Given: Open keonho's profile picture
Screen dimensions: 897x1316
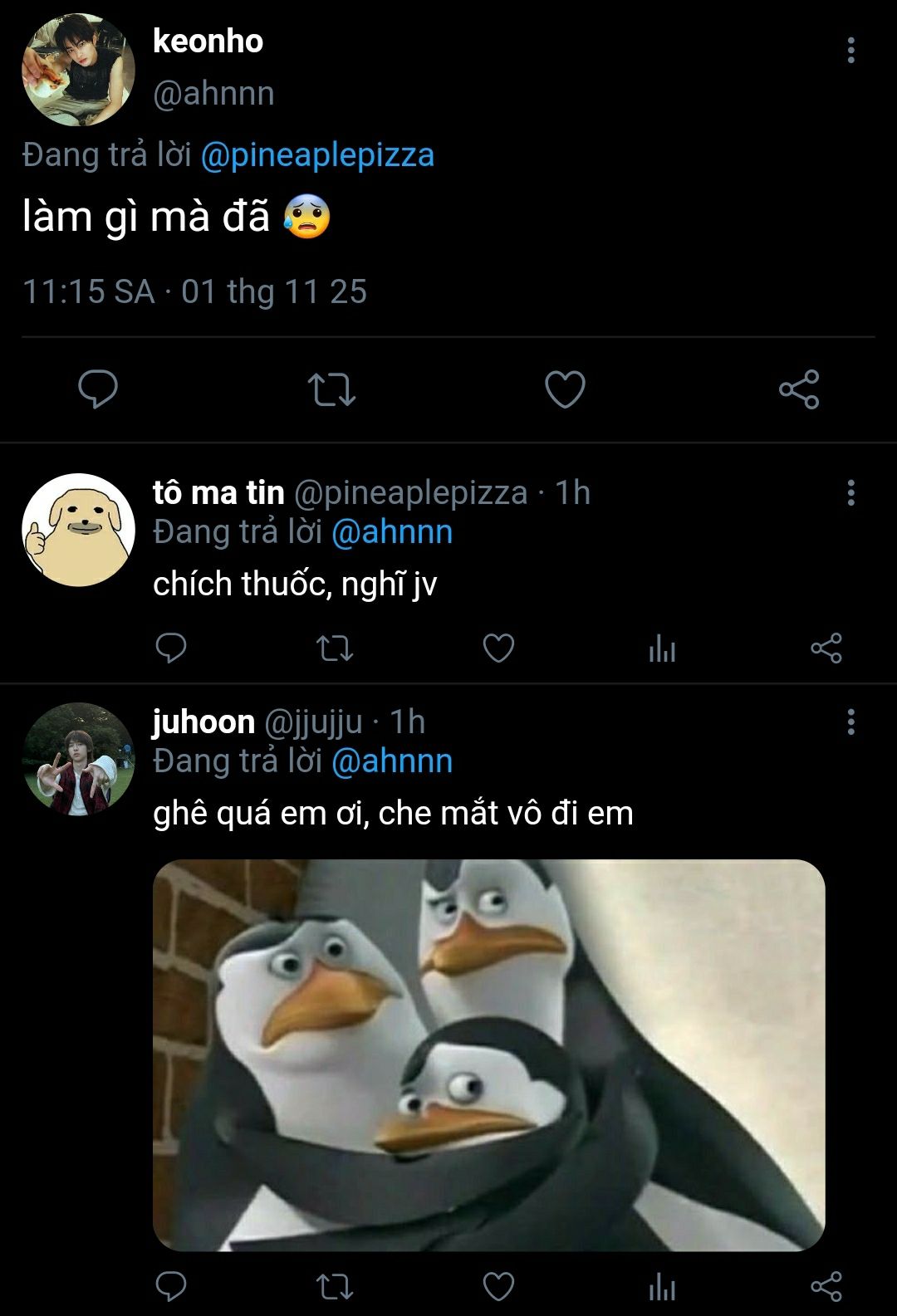Looking at the screenshot, I should tap(78, 70).
